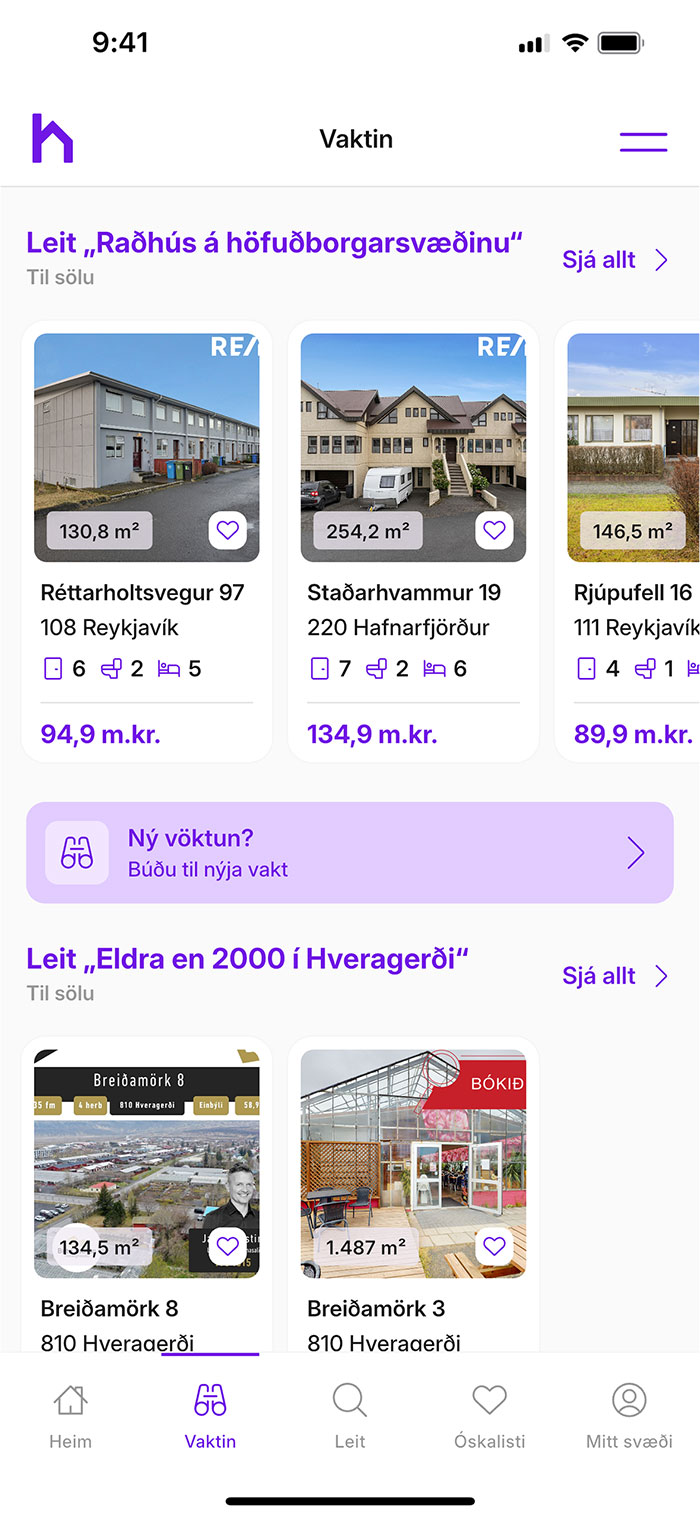Create a new watch via Ný vöktun
This screenshot has height=1518, width=700.
pos(350,853)
